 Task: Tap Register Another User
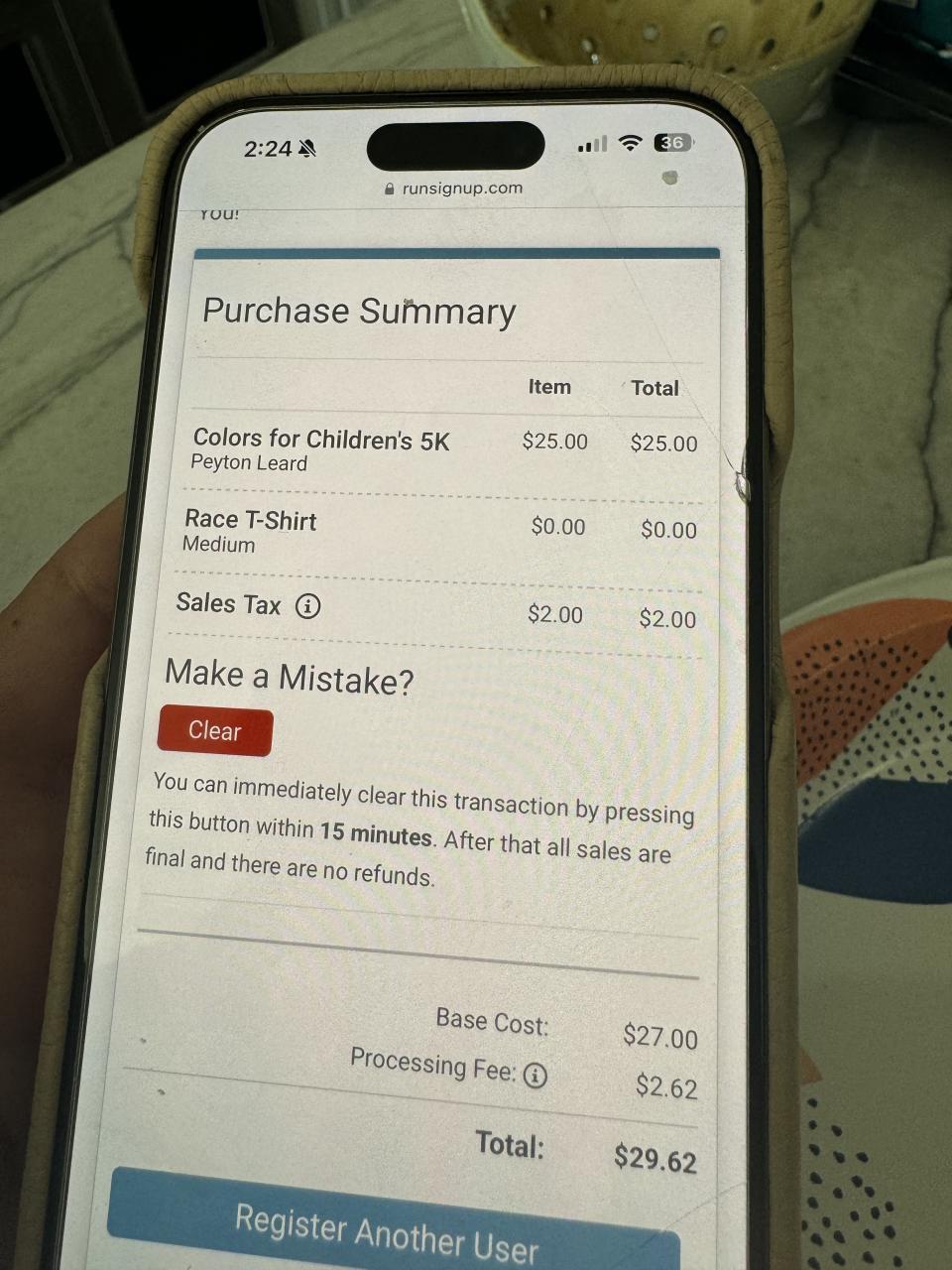pos(389,1230)
